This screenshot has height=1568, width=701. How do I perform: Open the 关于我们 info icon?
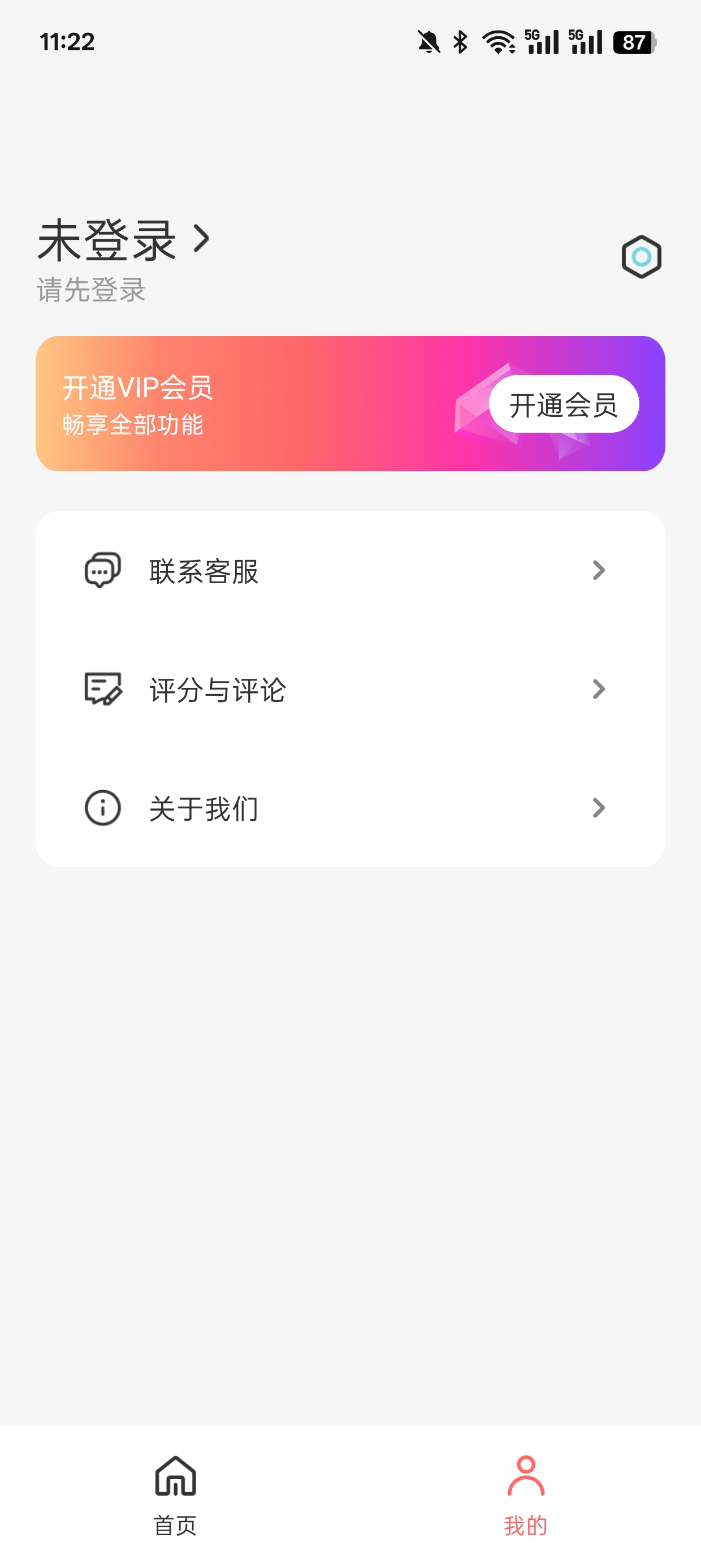102,808
